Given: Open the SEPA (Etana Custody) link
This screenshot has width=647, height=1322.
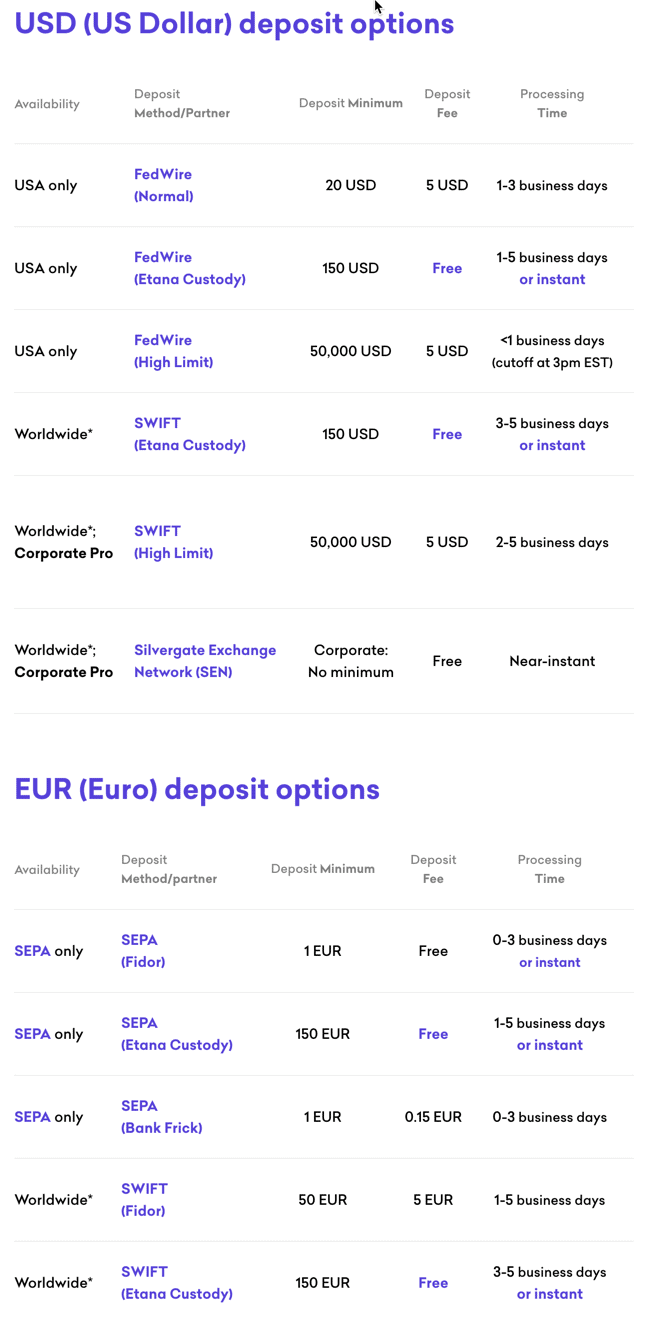Looking at the screenshot, I should (177, 1034).
